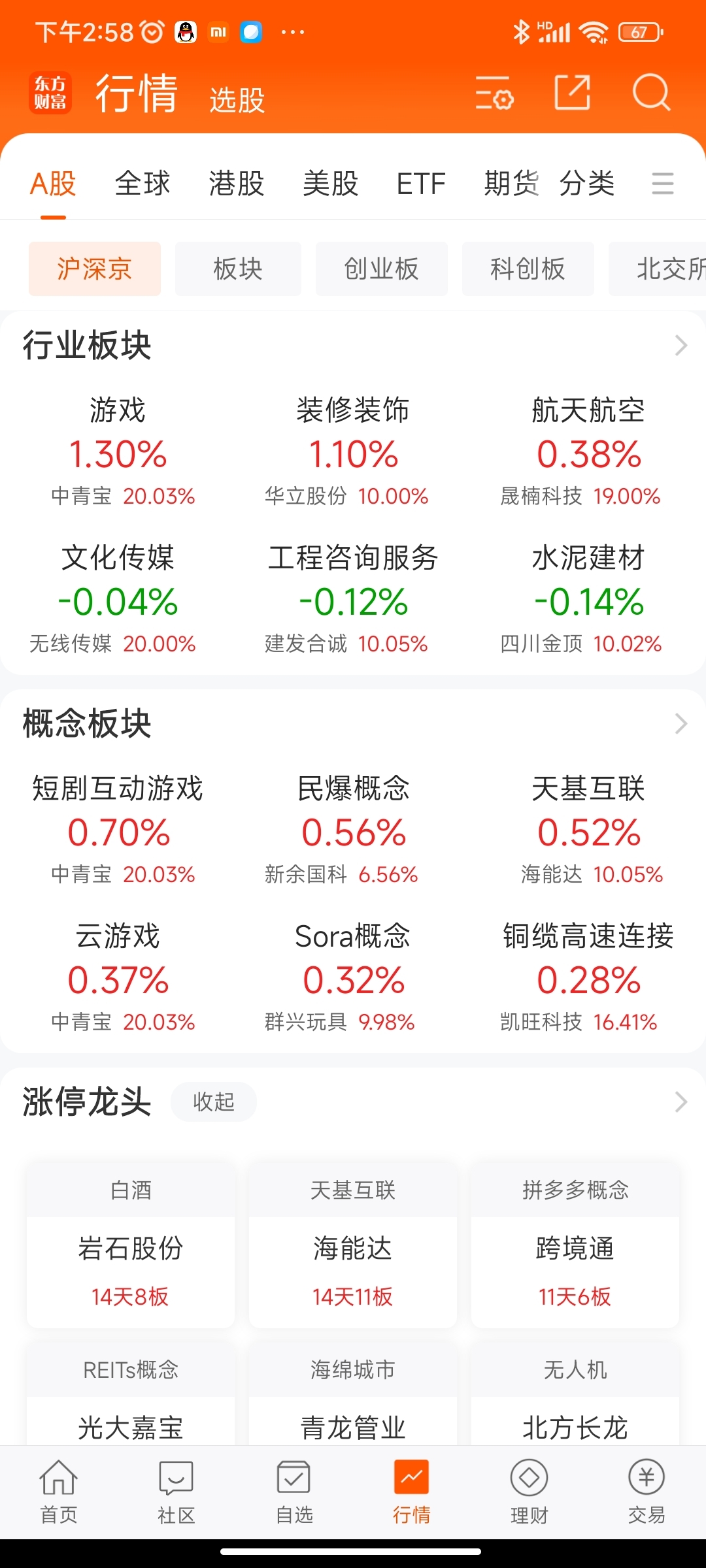Select the ETF tab
Image resolution: width=706 pixels, height=1568 pixels.
(x=421, y=184)
